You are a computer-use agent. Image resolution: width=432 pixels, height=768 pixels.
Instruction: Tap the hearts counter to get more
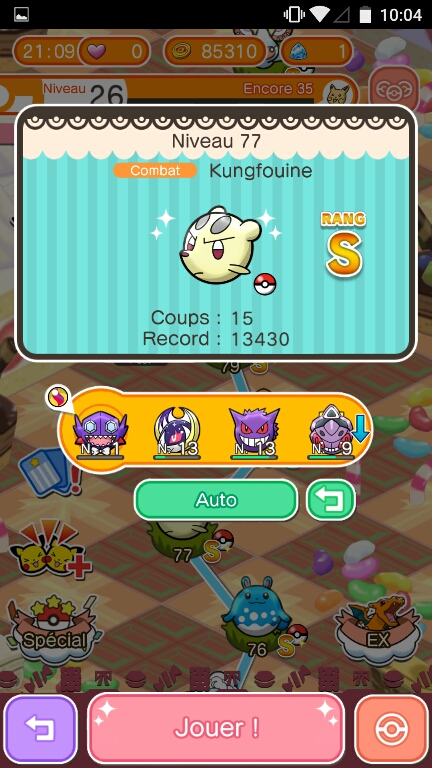click(114, 51)
